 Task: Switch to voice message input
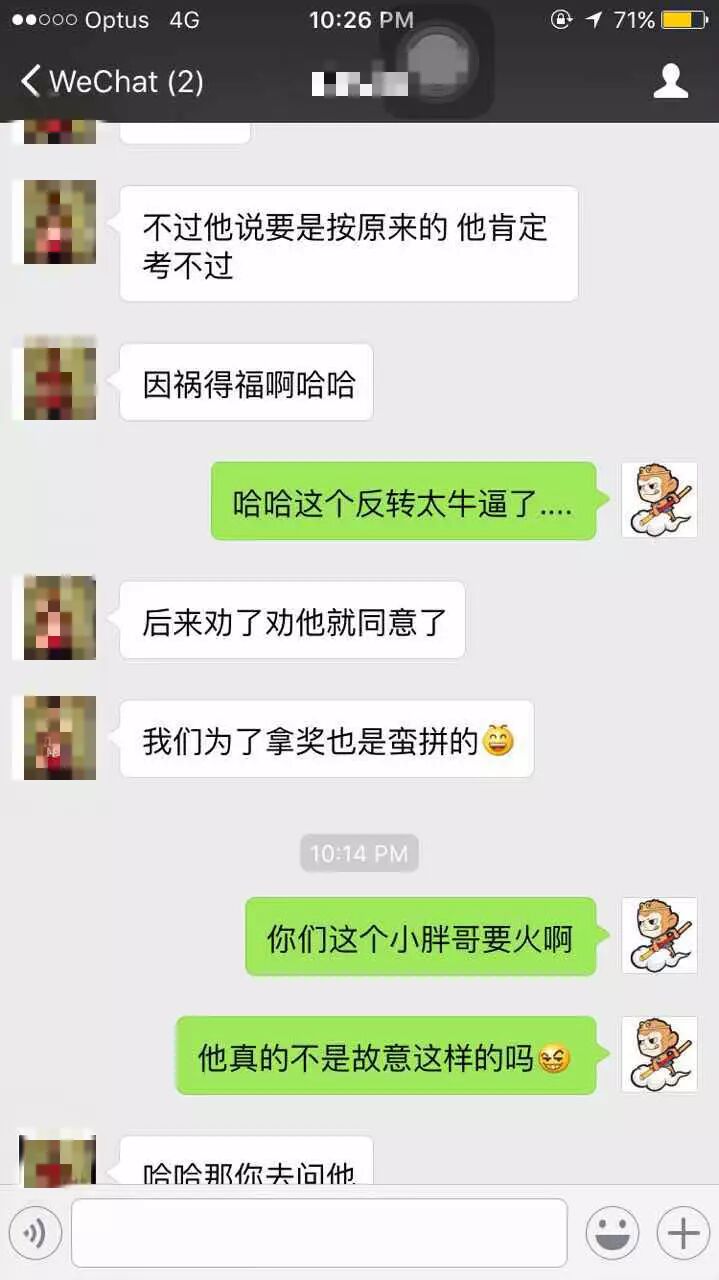pyautogui.click(x=35, y=1233)
